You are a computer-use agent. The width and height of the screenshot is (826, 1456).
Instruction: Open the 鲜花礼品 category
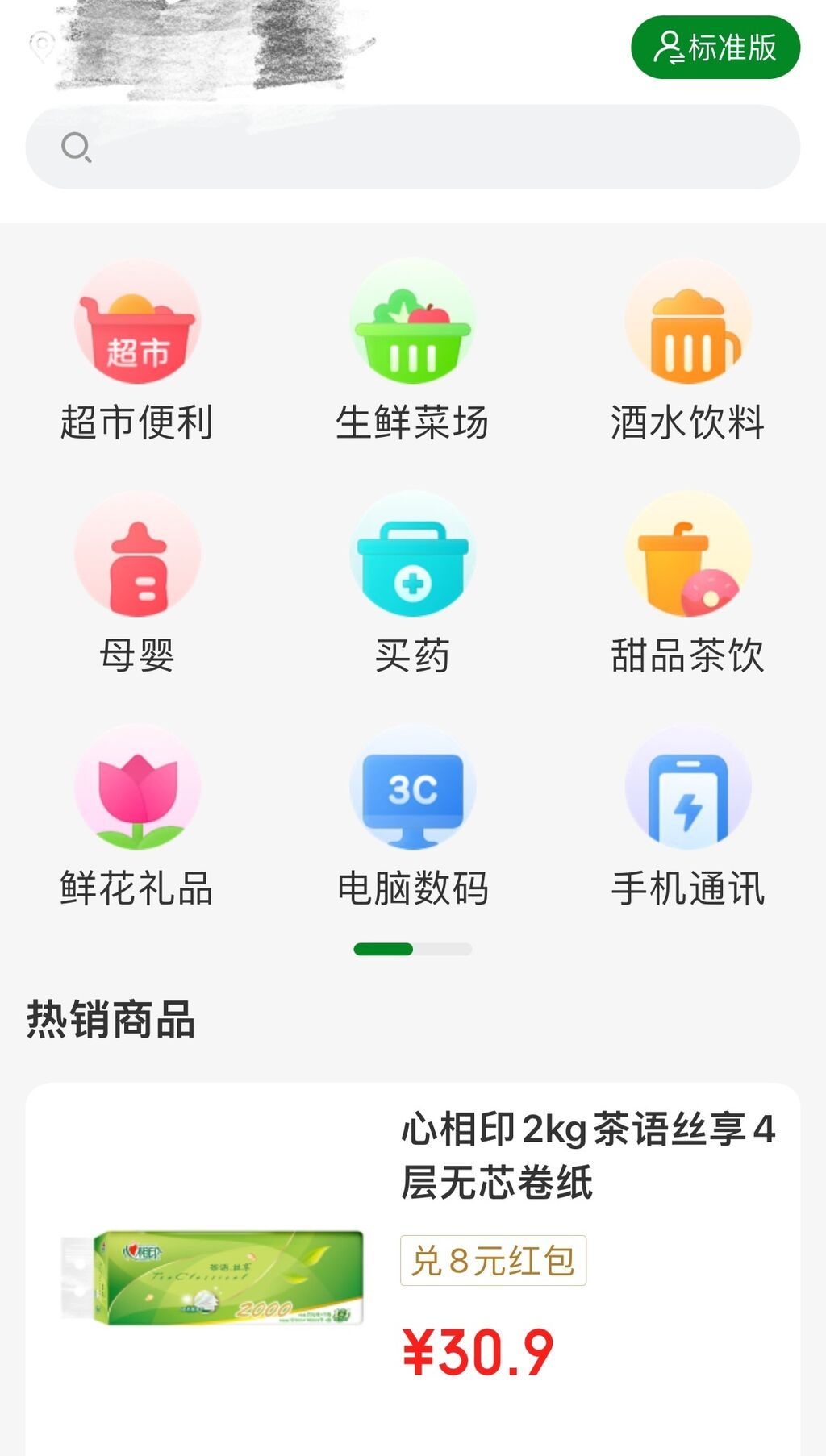137,817
